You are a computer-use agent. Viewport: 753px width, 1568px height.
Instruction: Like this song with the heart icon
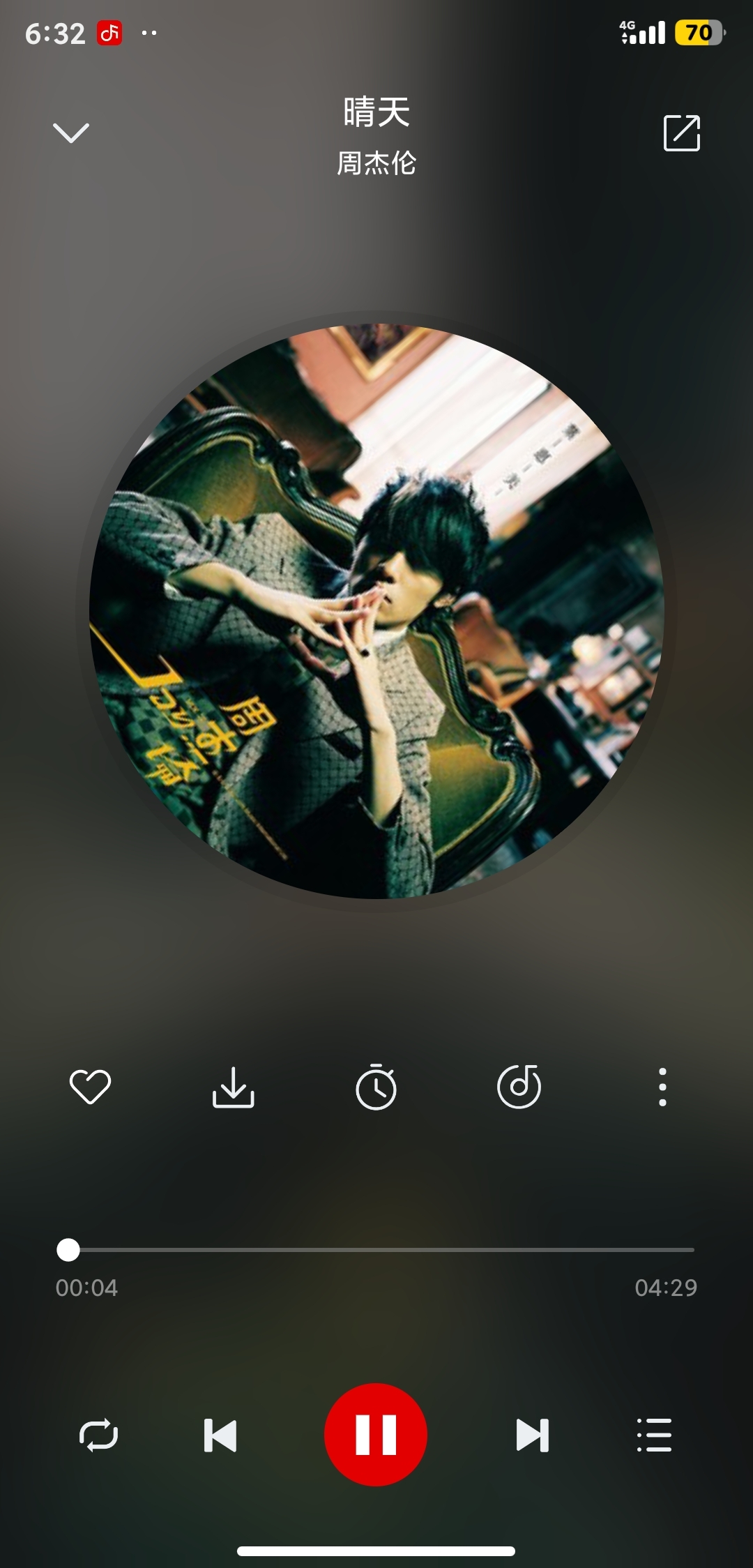(91, 1087)
